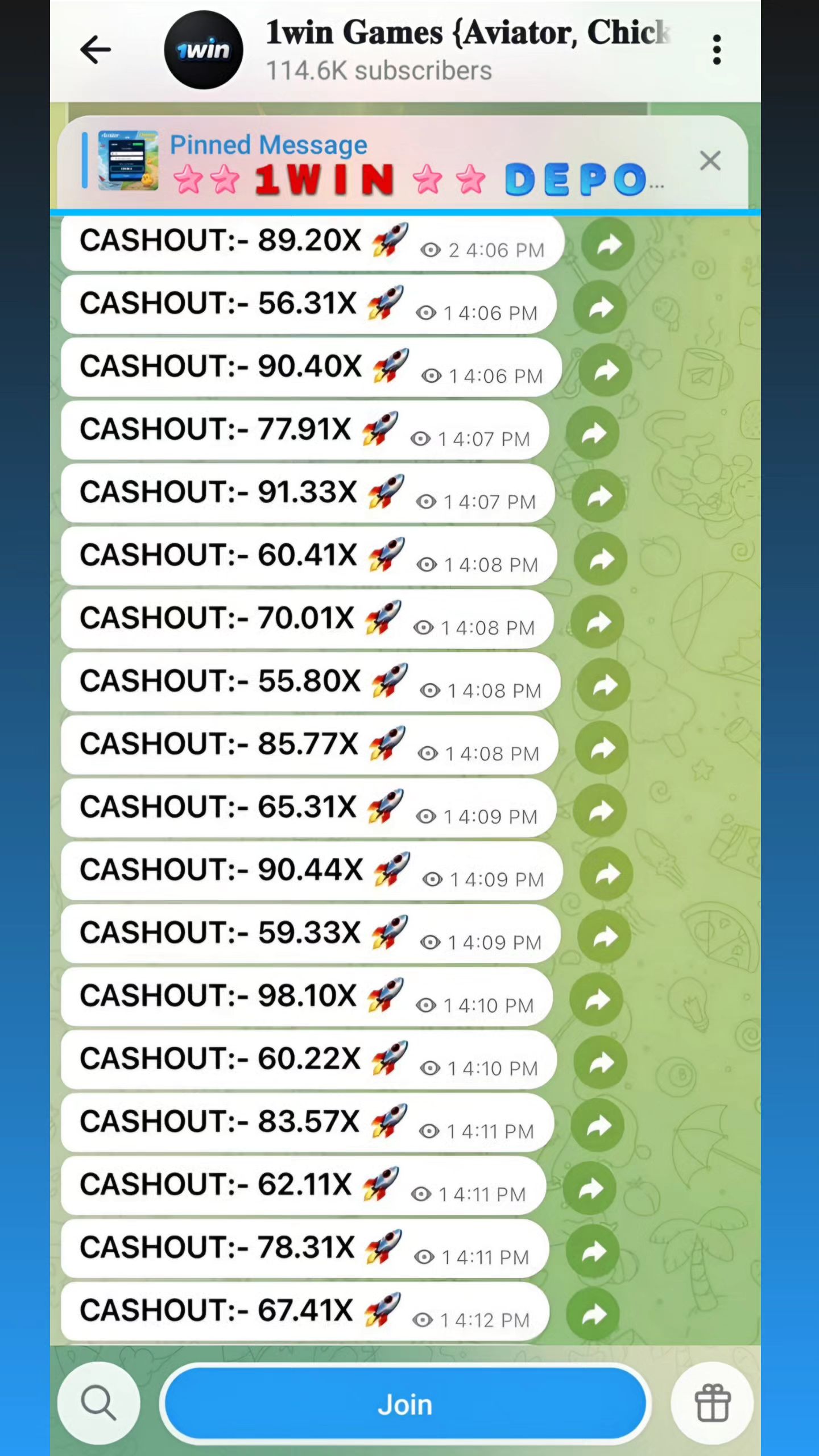Share the CASHOUT 90.44X message
The height and width of the screenshot is (1456, 819).
[x=607, y=874]
